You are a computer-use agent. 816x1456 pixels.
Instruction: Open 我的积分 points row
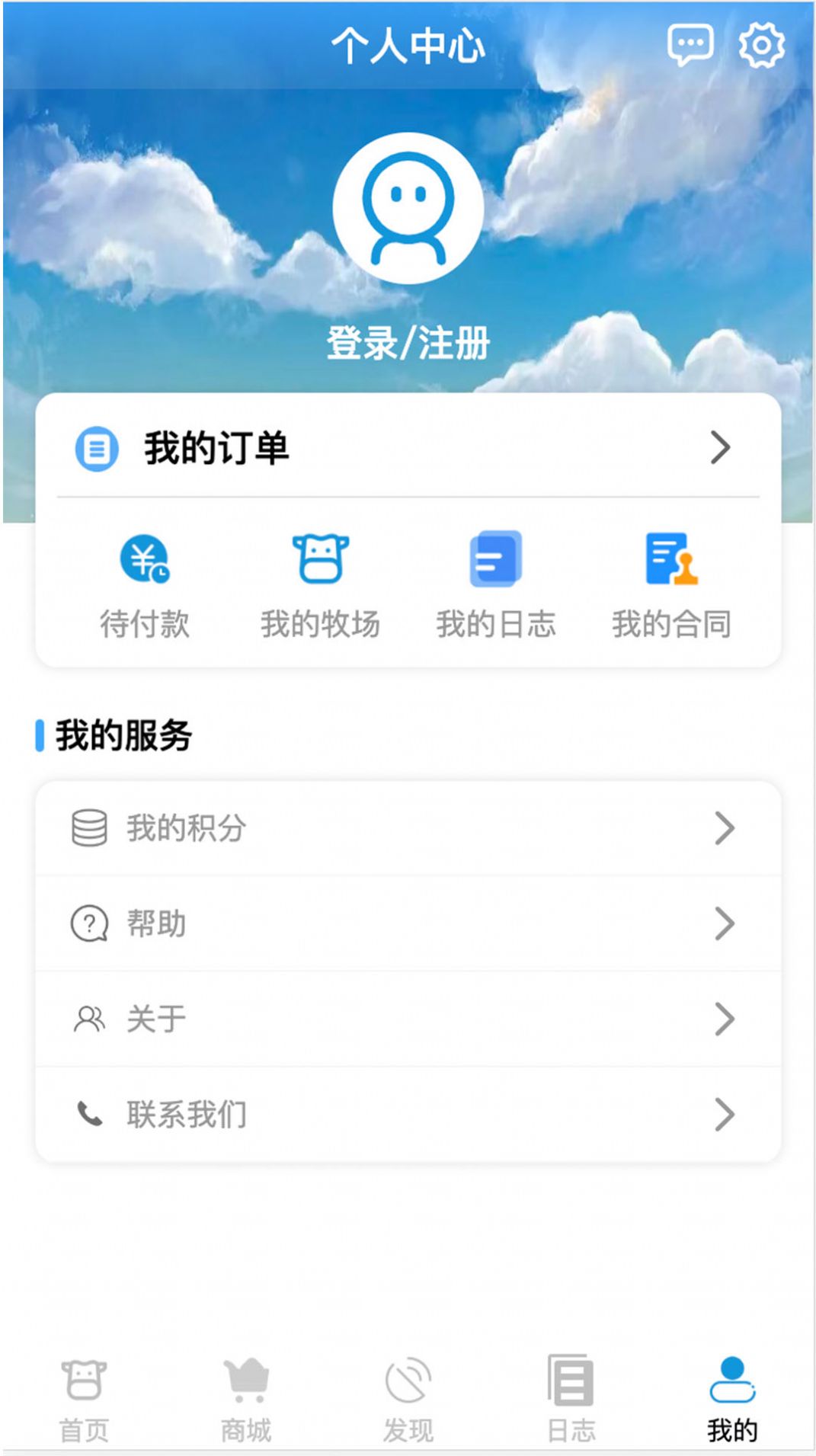point(408,828)
